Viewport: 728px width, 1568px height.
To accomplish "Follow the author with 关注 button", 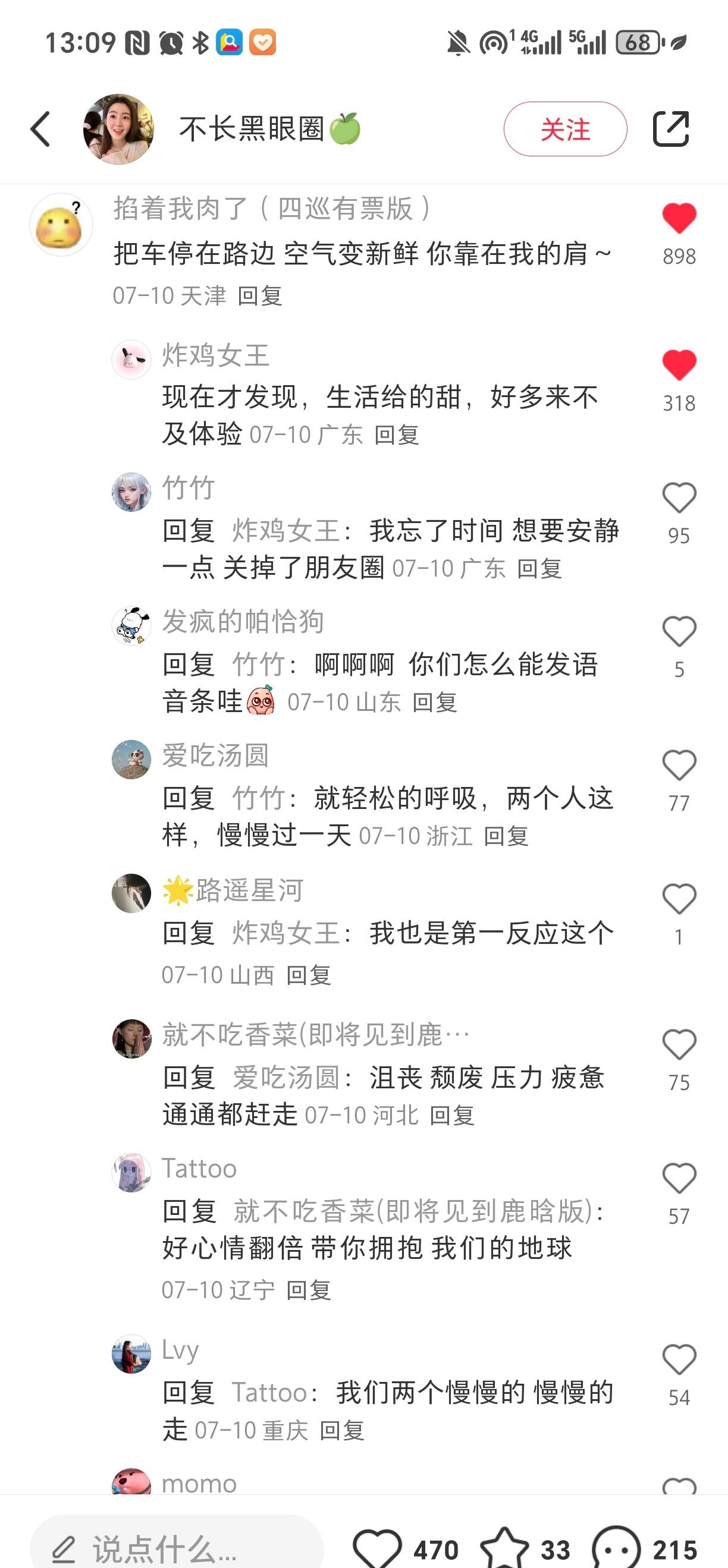I will (x=564, y=129).
